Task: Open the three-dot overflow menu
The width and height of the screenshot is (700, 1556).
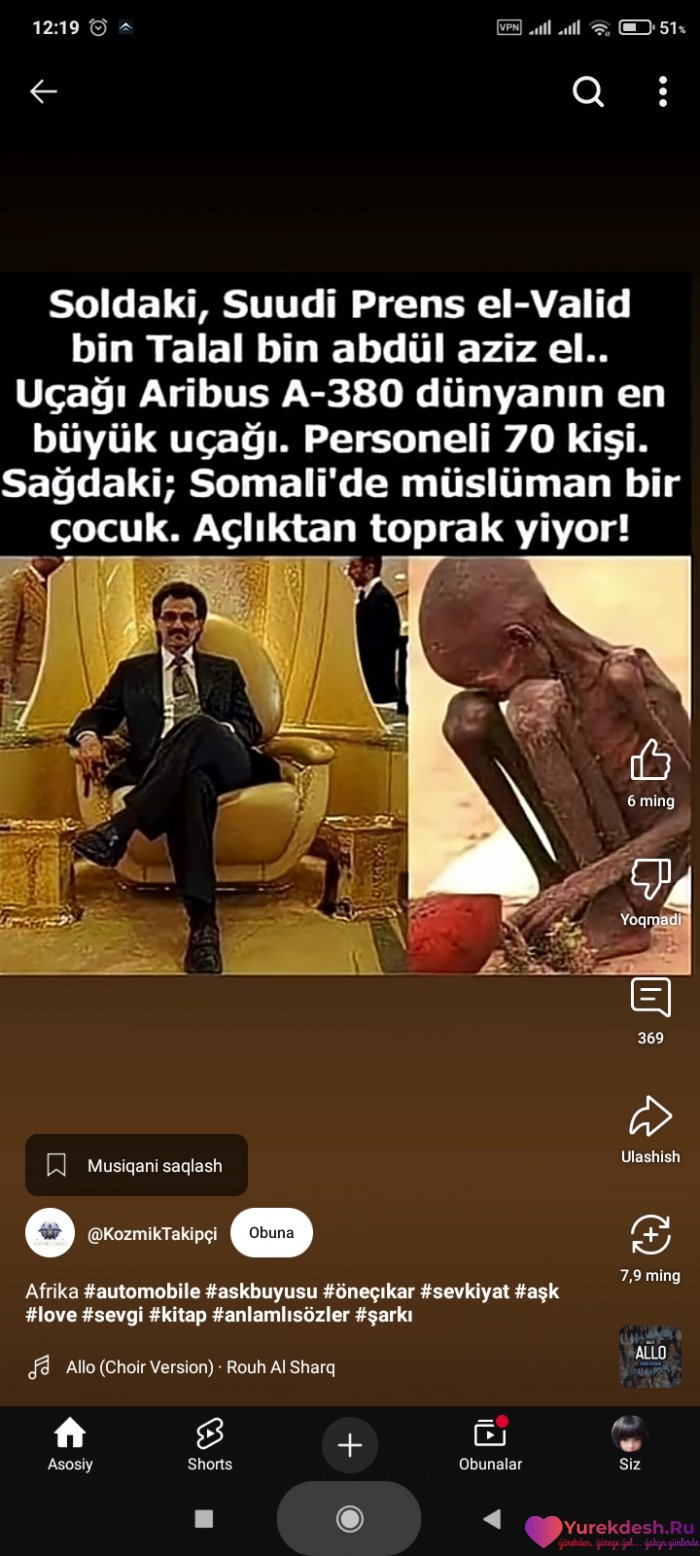Action: (662, 92)
